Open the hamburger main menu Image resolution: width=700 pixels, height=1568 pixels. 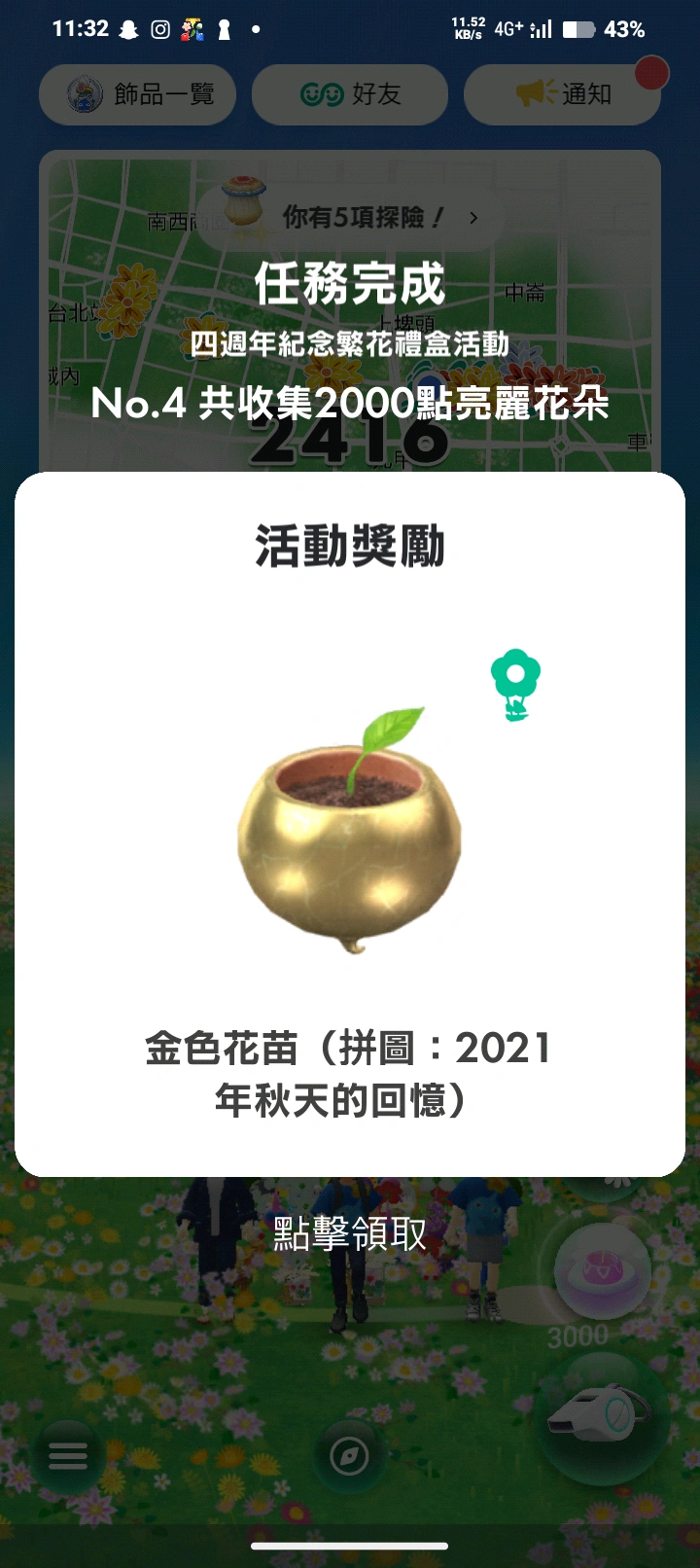tap(67, 1455)
